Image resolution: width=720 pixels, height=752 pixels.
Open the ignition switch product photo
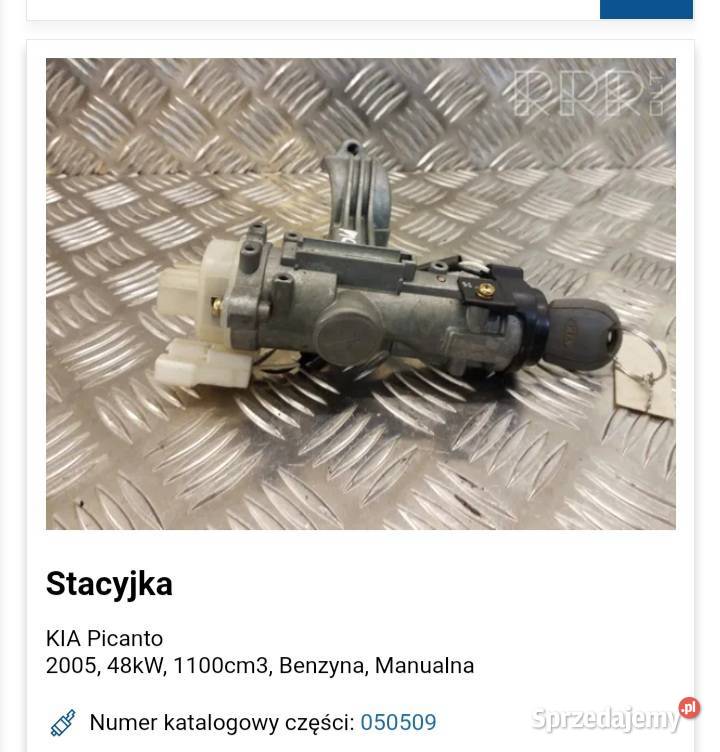[360, 293]
